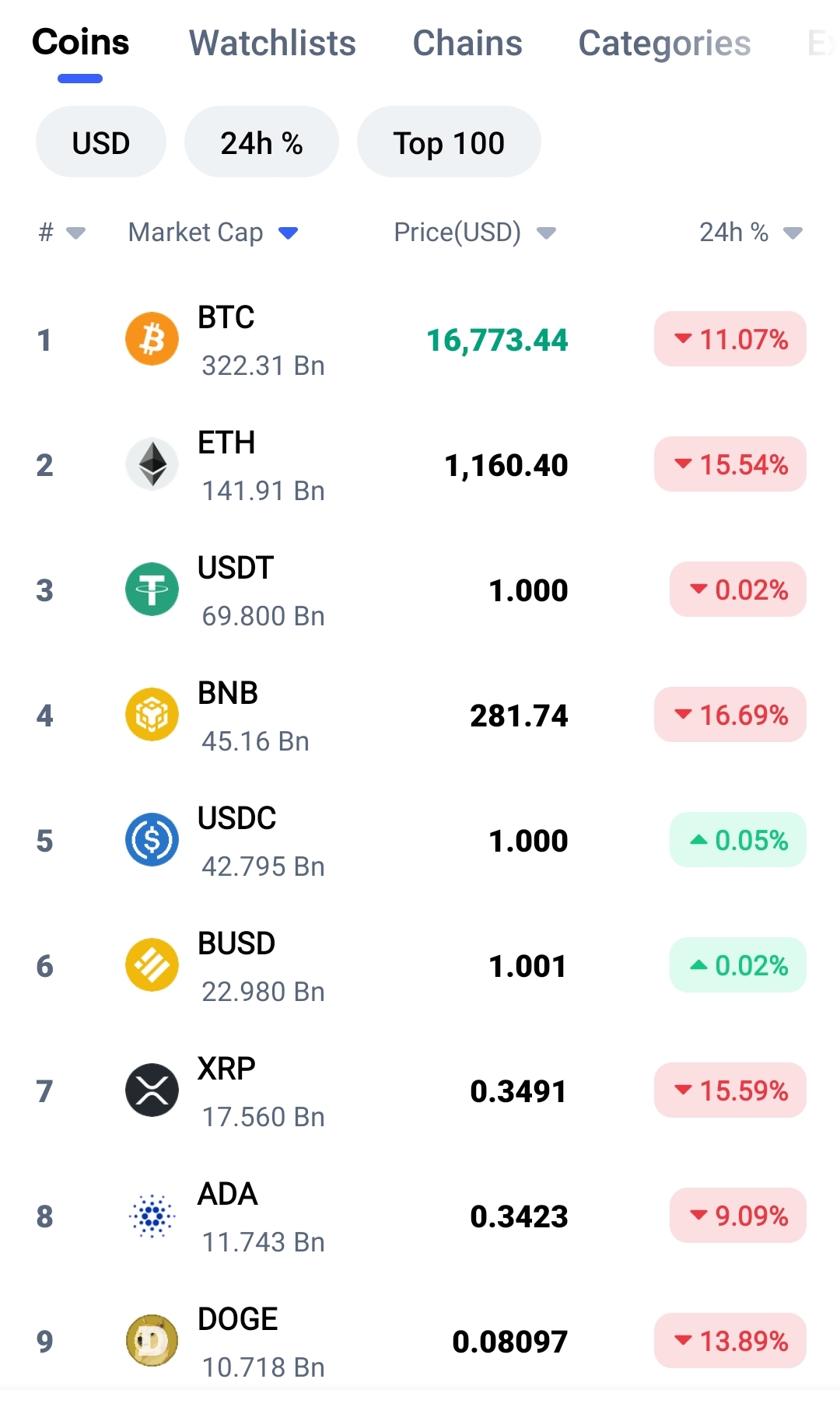
Task: Select the USDC row
Action: (x=420, y=841)
